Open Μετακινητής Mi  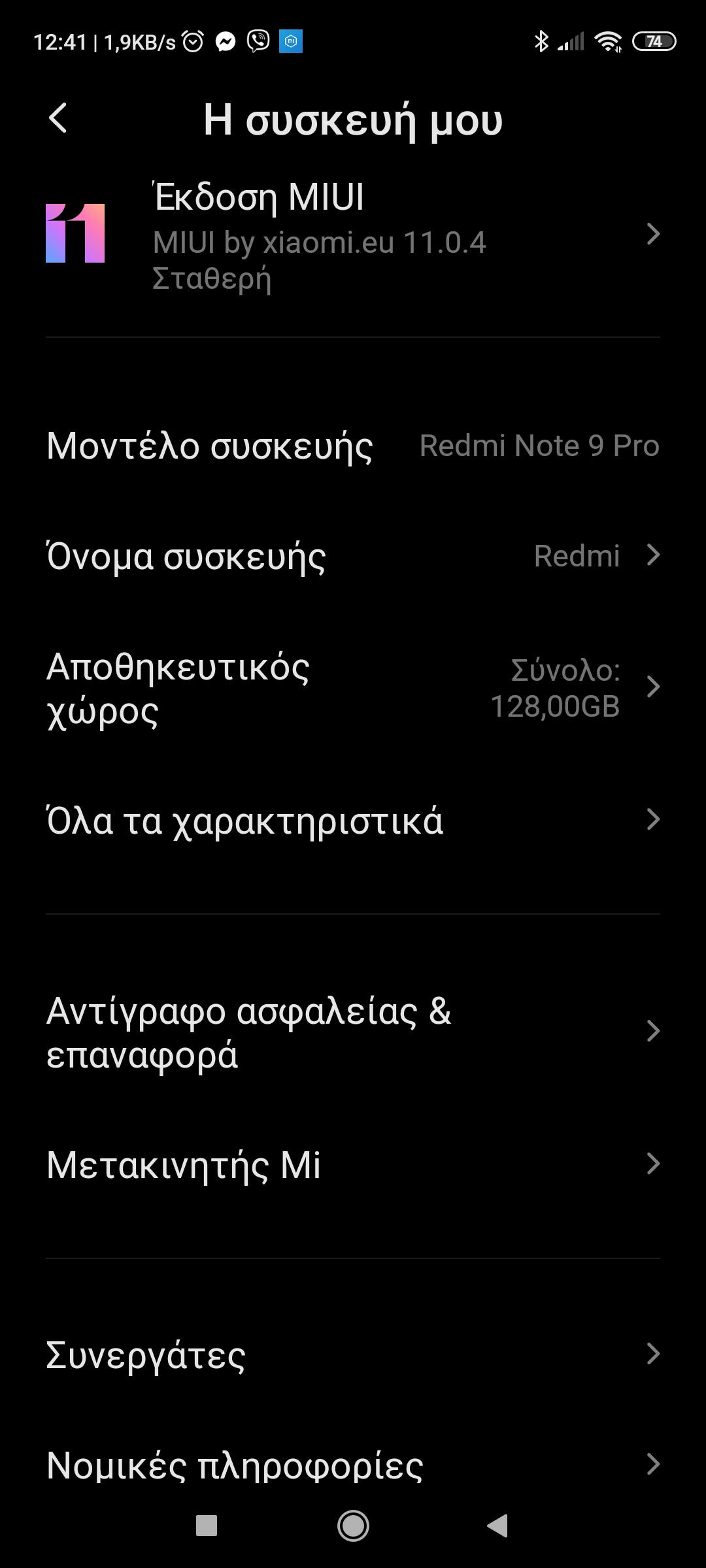tap(353, 1166)
